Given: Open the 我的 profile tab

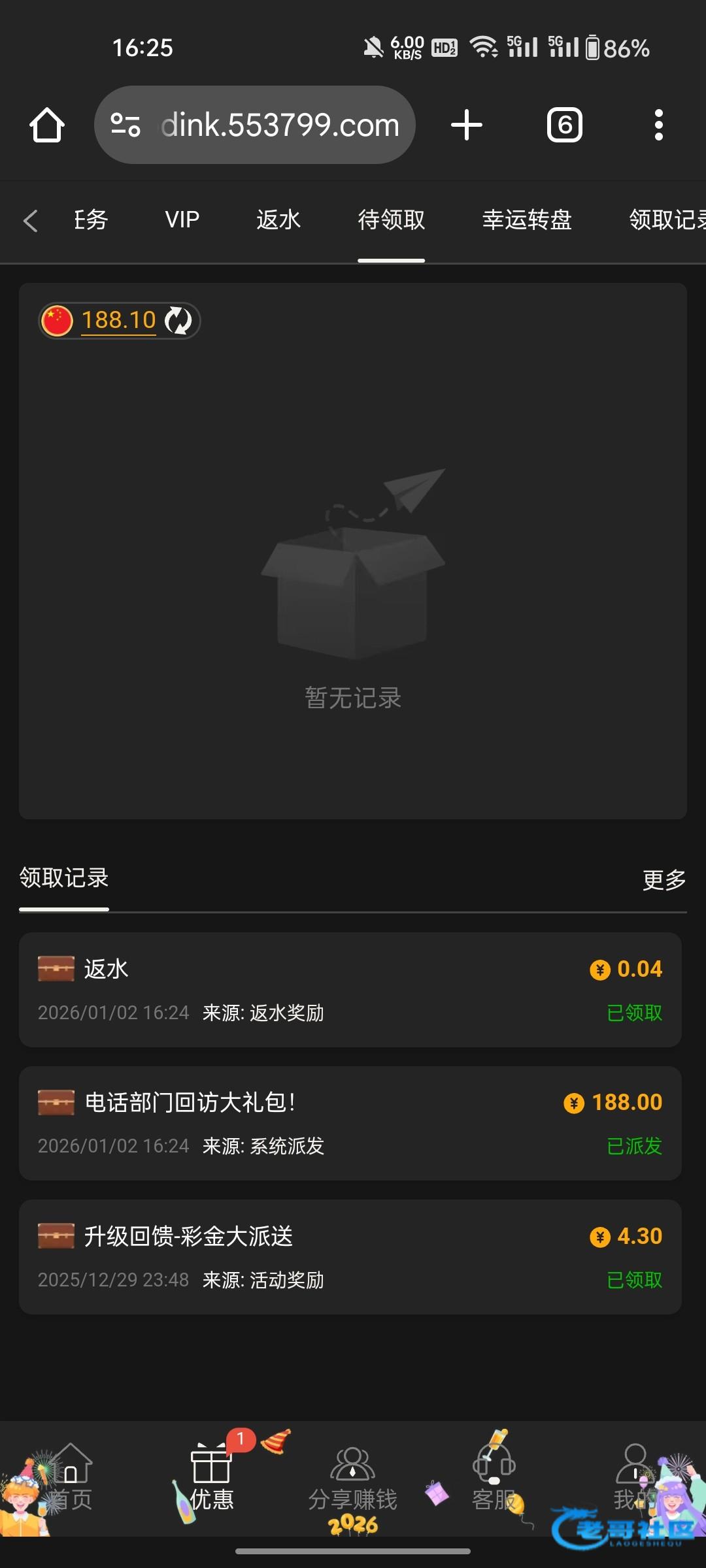Looking at the screenshot, I should [634, 1478].
